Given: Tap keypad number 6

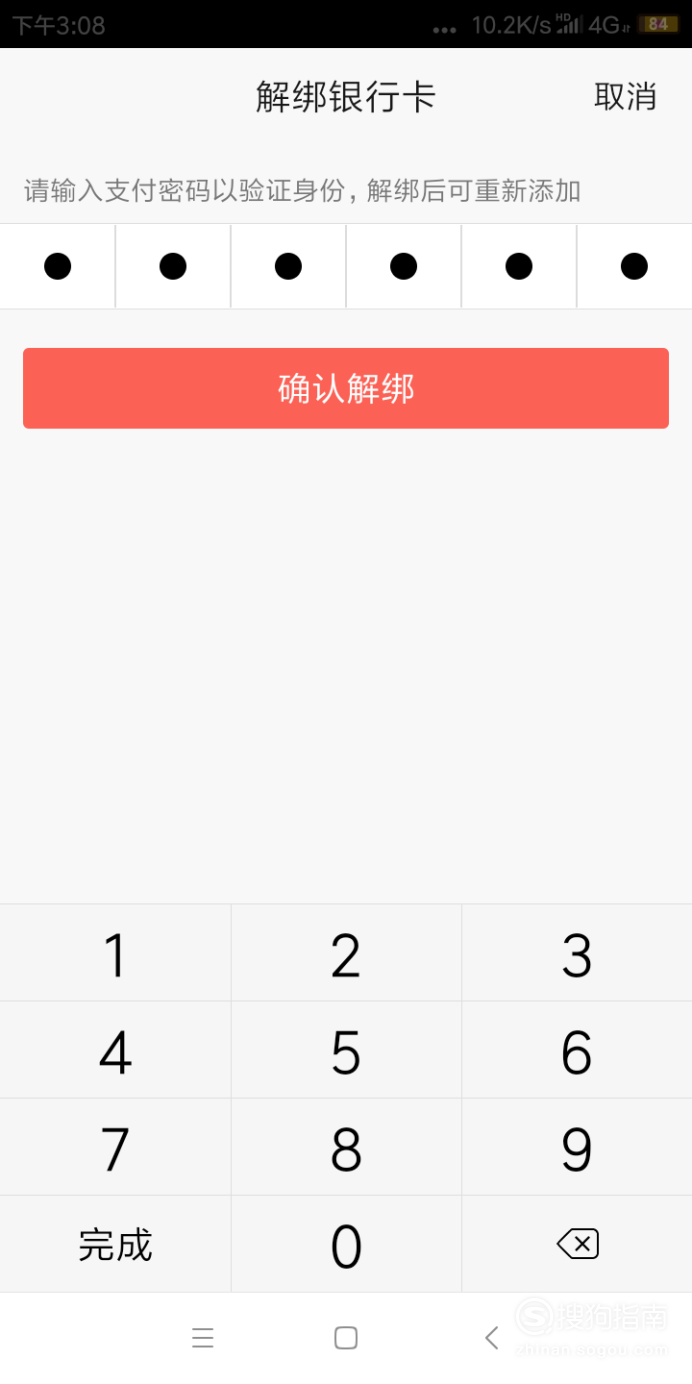Looking at the screenshot, I should click(x=577, y=1052).
